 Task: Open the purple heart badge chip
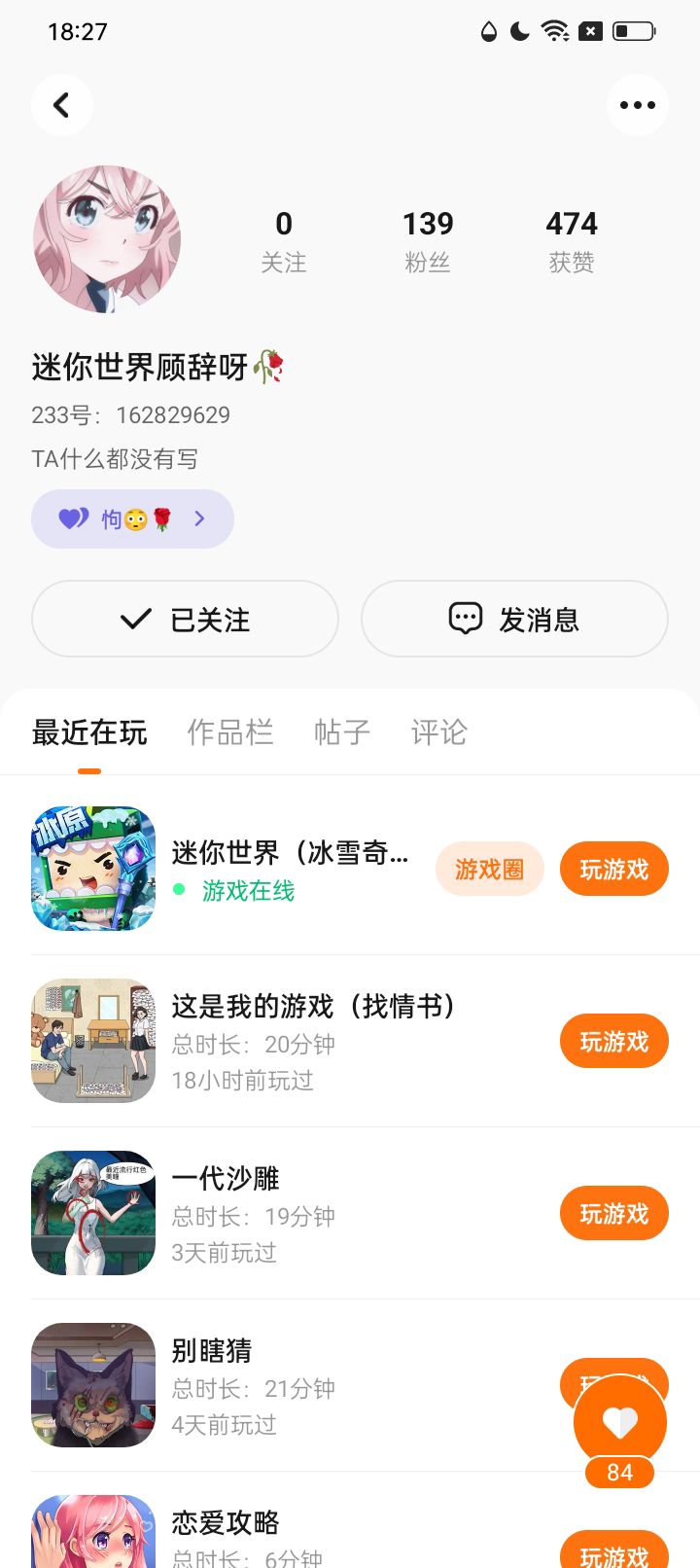132,518
